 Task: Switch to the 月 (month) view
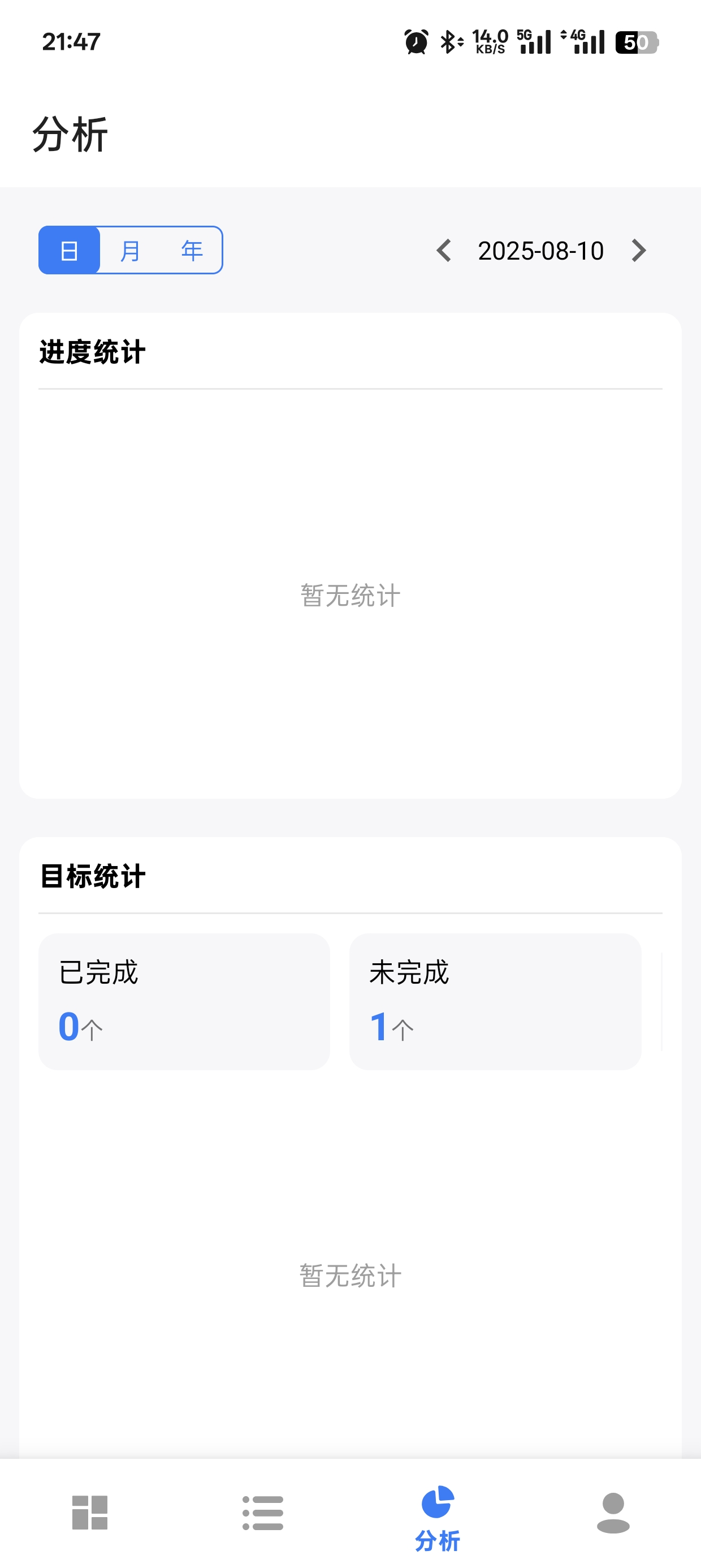pos(130,250)
